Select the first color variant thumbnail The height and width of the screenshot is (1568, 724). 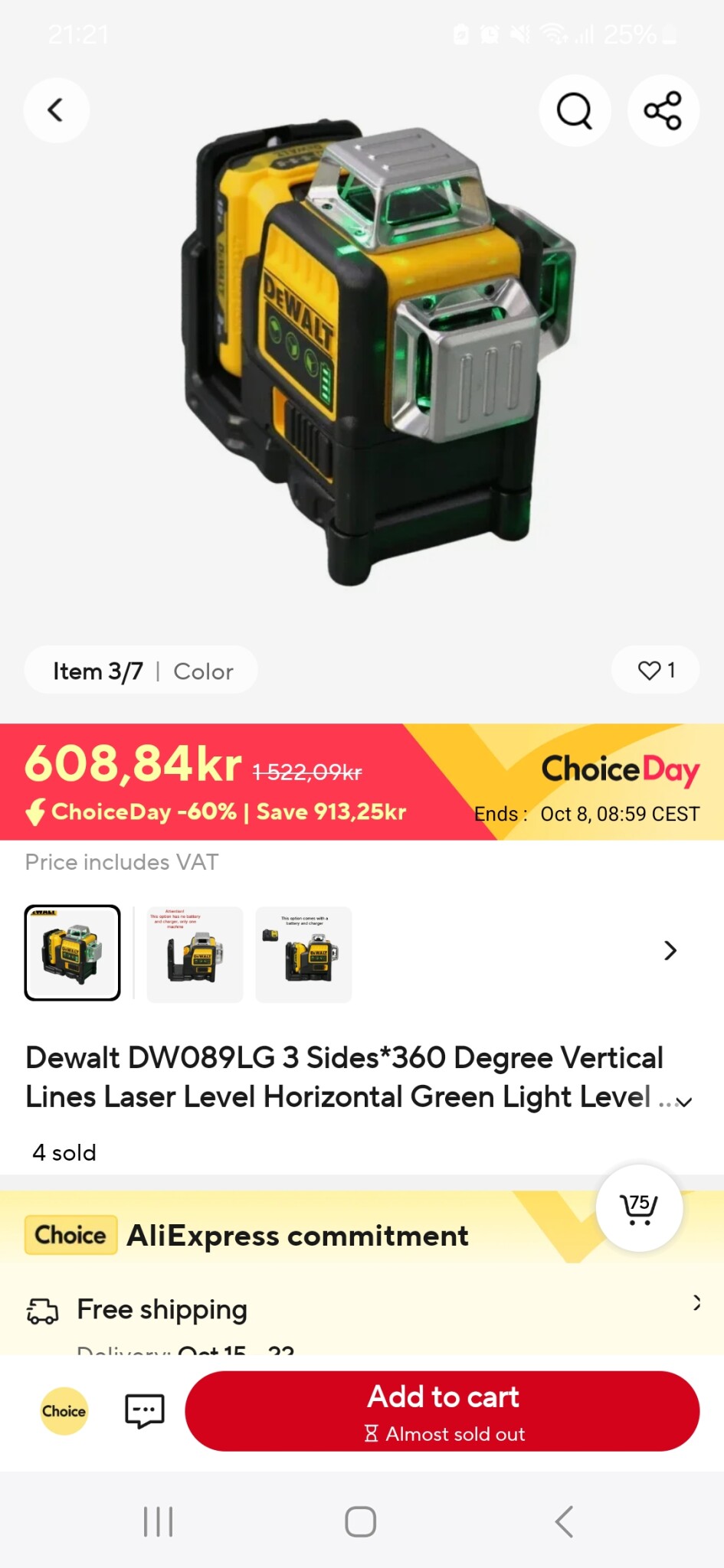(x=73, y=953)
